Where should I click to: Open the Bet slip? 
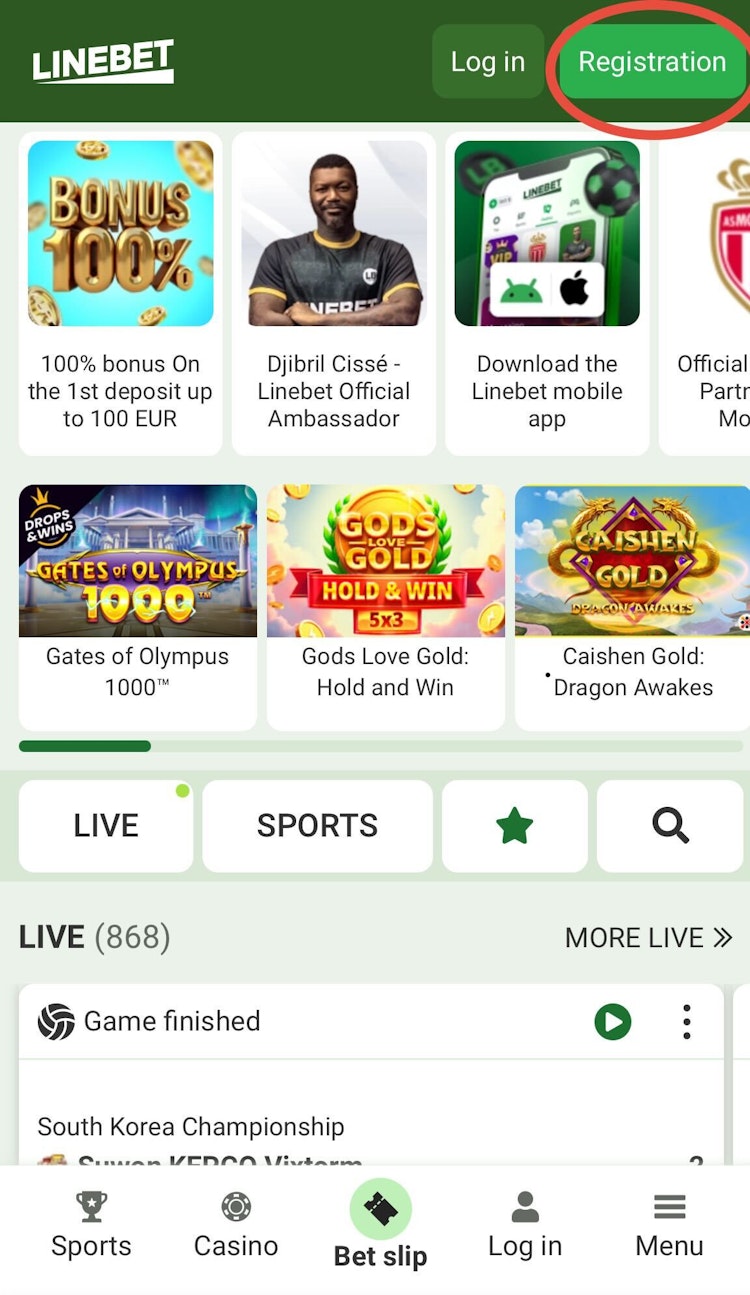pyautogui.click(x=380, y=1226)
